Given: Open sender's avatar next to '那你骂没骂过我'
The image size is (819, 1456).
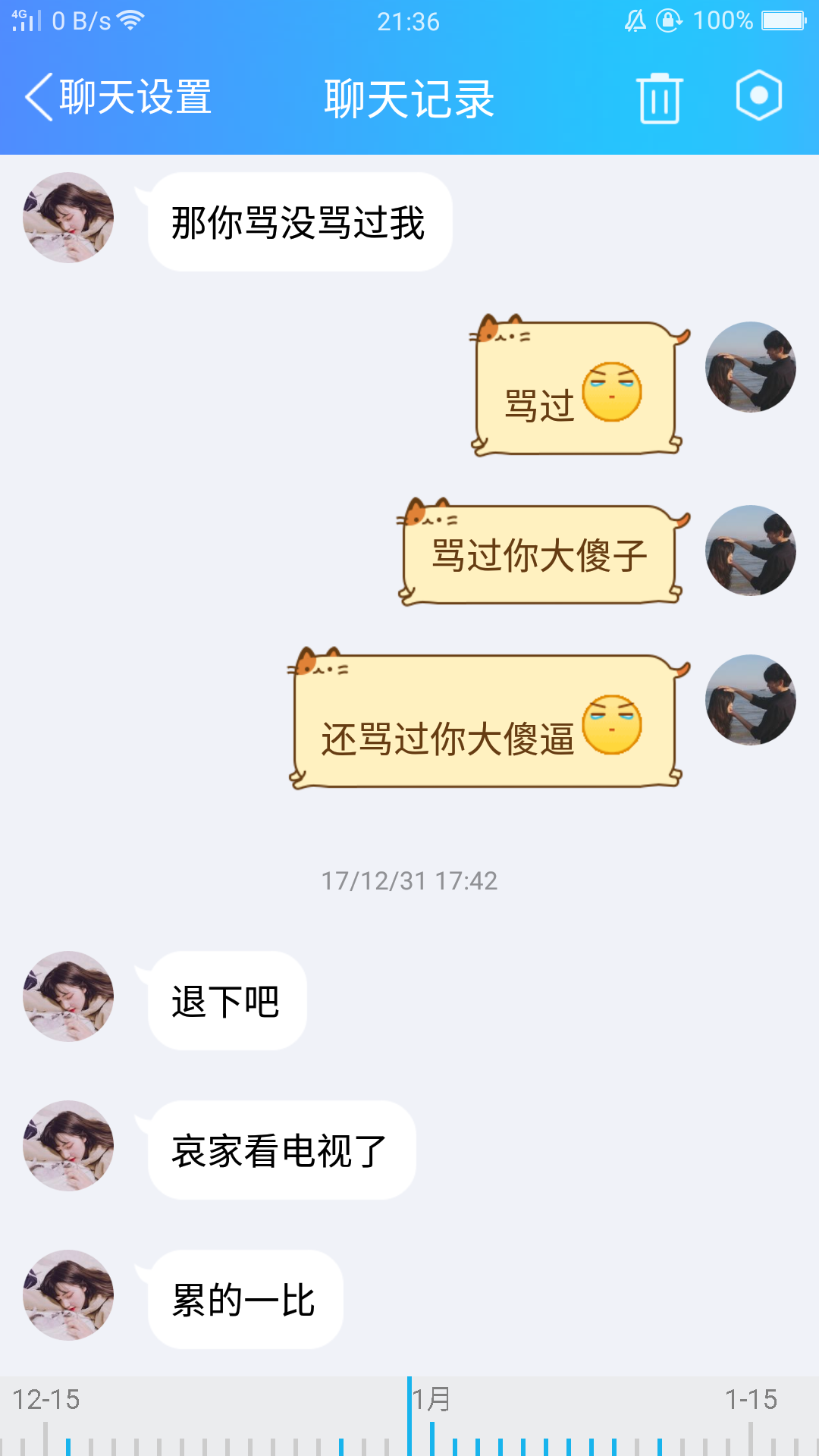Looking at the screenshot, I should tap(67, 218).
